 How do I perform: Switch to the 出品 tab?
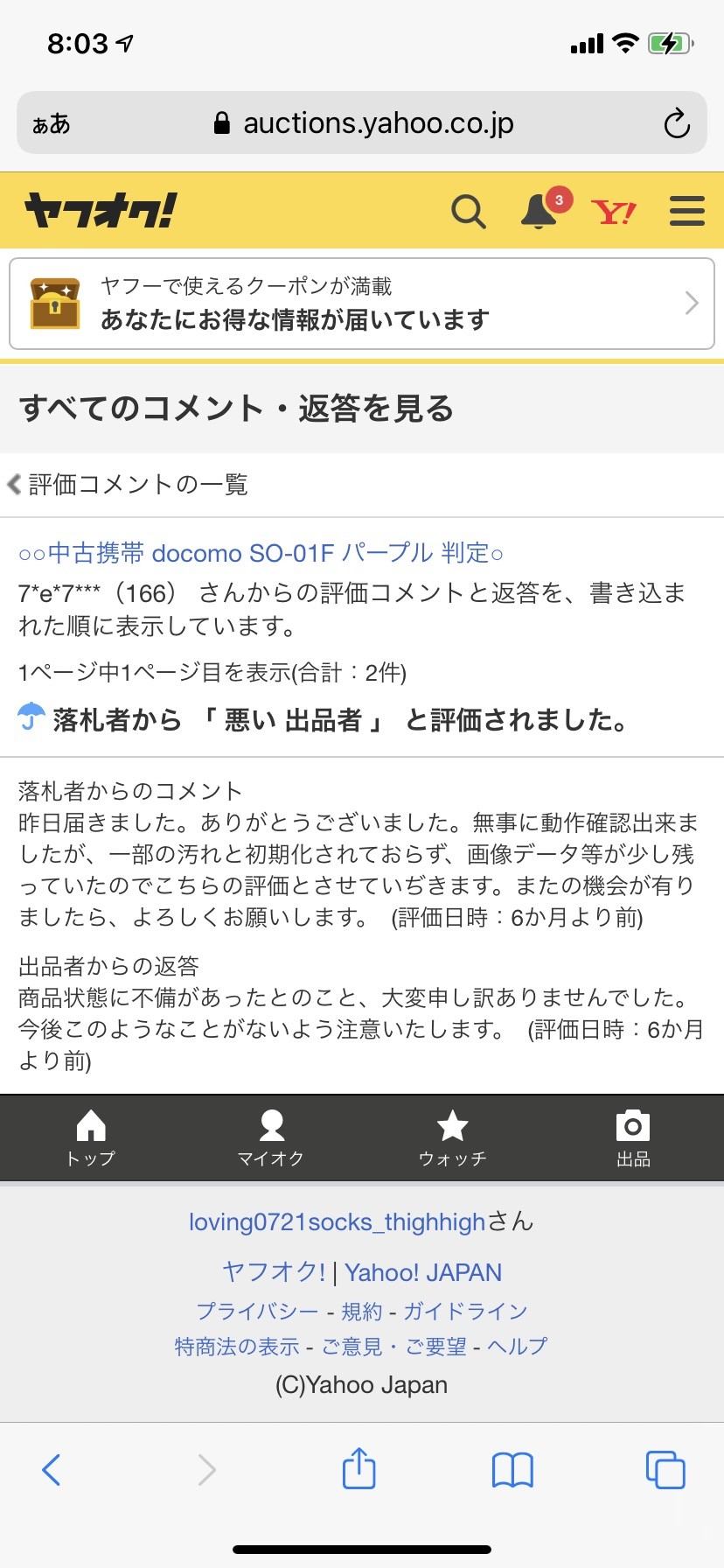pos(633,1137)
